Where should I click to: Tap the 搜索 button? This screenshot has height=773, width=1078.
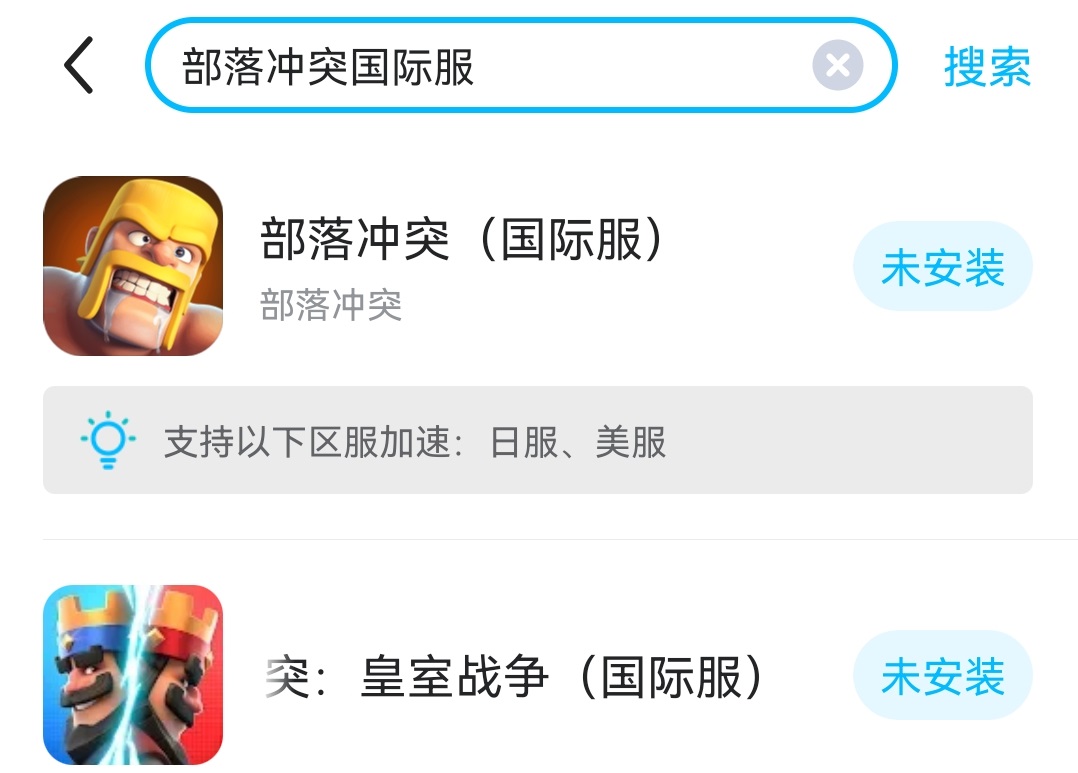coord(986,67)
